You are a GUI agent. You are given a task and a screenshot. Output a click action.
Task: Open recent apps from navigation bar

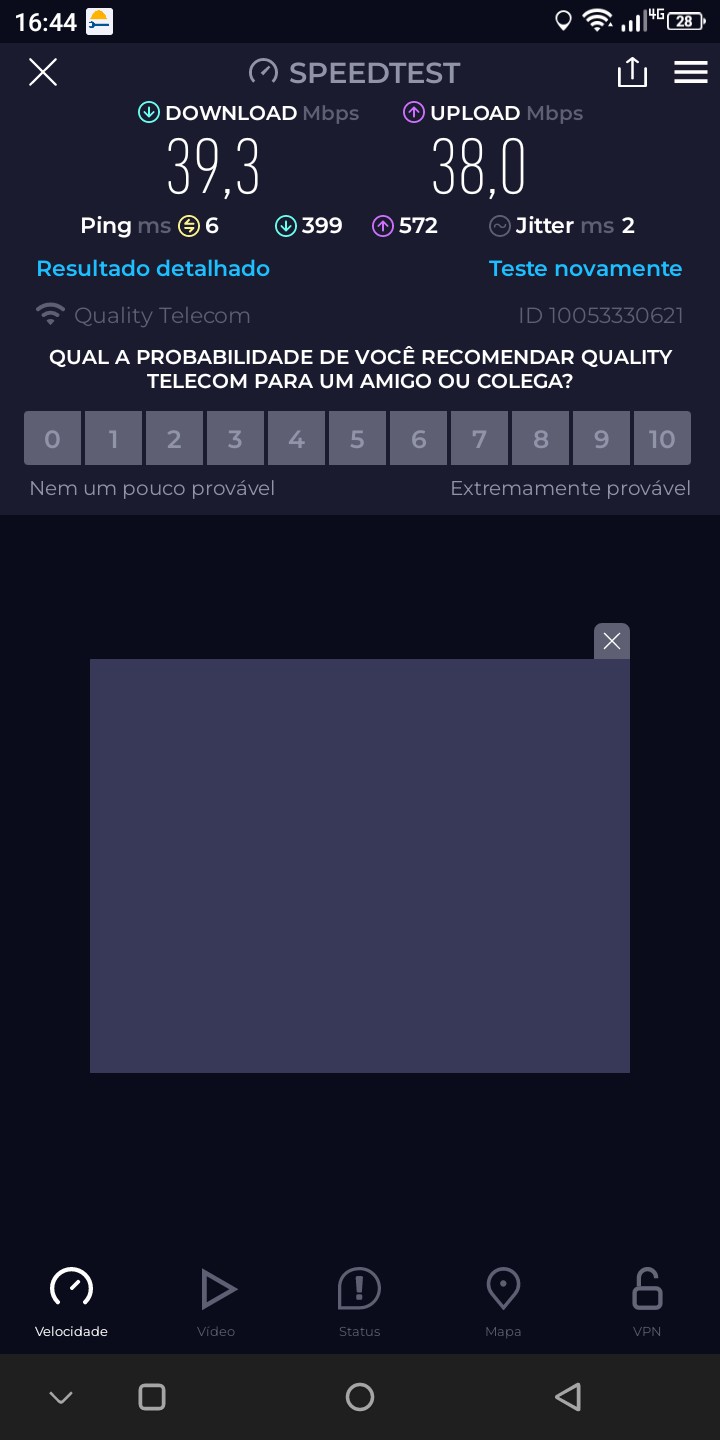pos(152,1397)
